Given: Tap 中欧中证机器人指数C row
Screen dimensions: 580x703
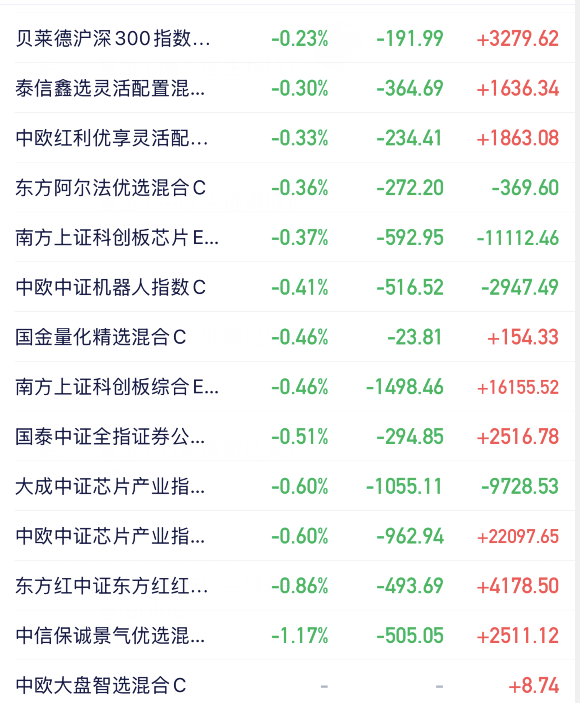Looking at the screenshot, I should point(287,287).
